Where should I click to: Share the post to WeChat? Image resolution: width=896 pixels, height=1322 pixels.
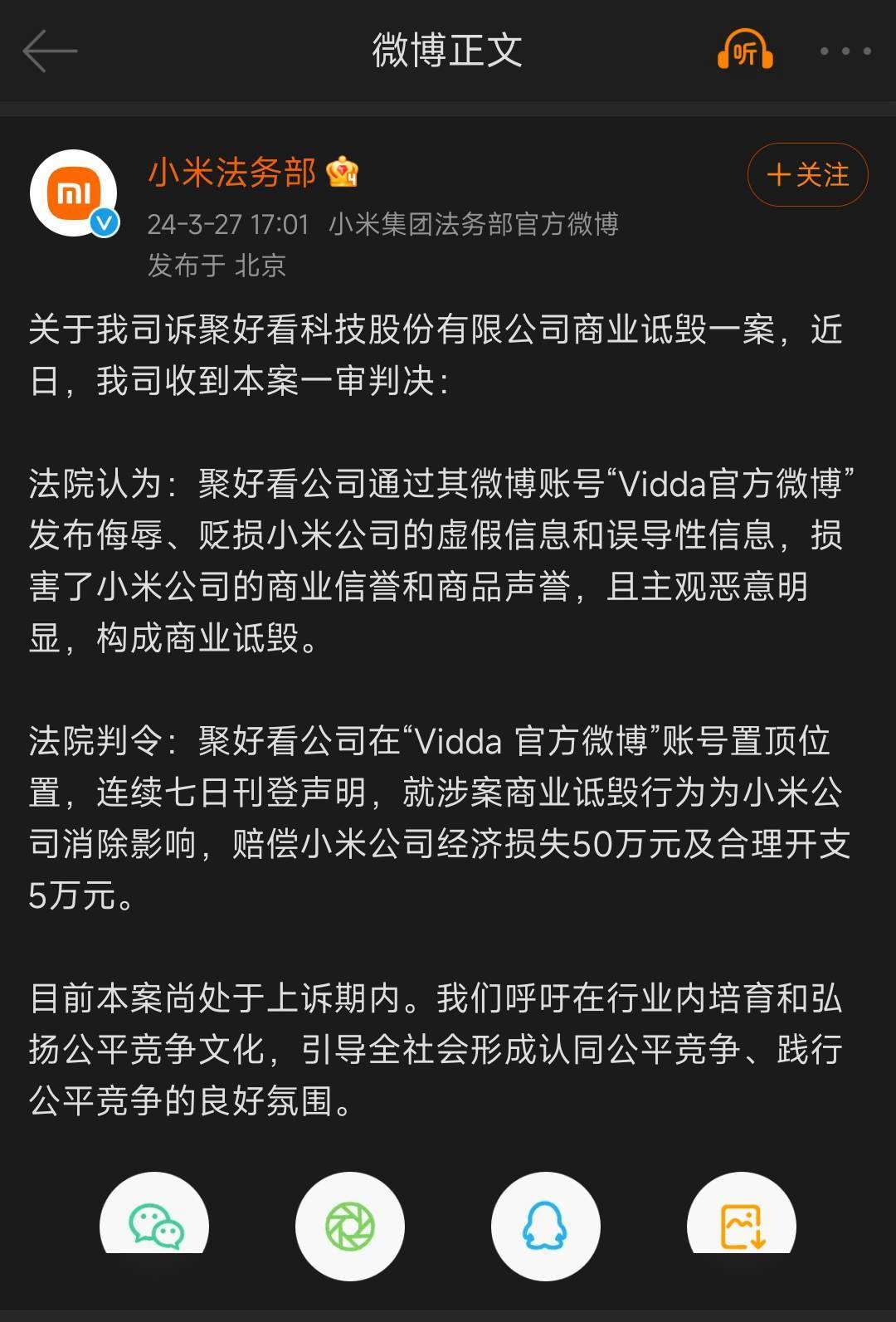[155, 1223]
